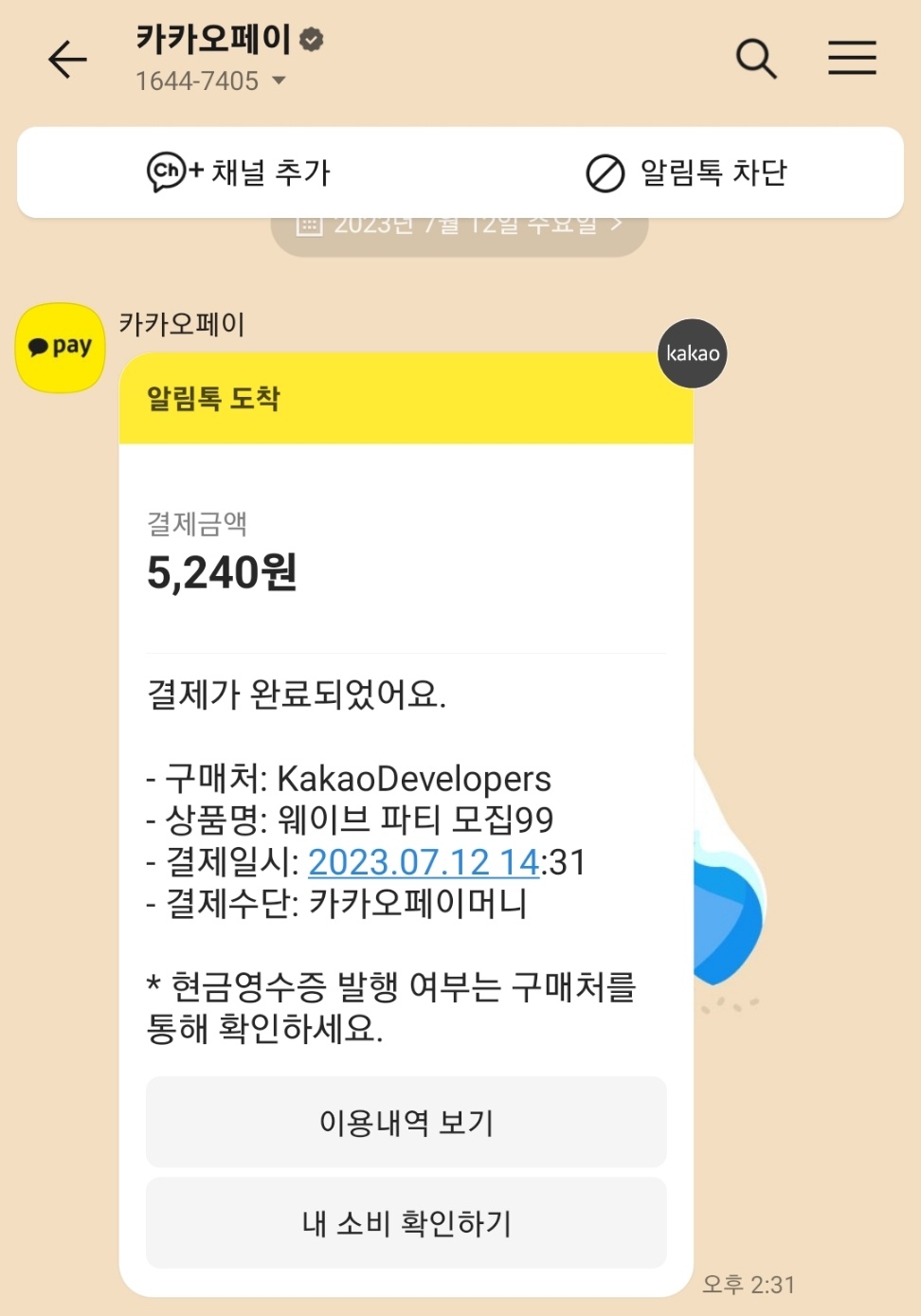Search within this KakaoPay chat
The width and height of the screenshot is (921, 1316).
pos(756,59)
